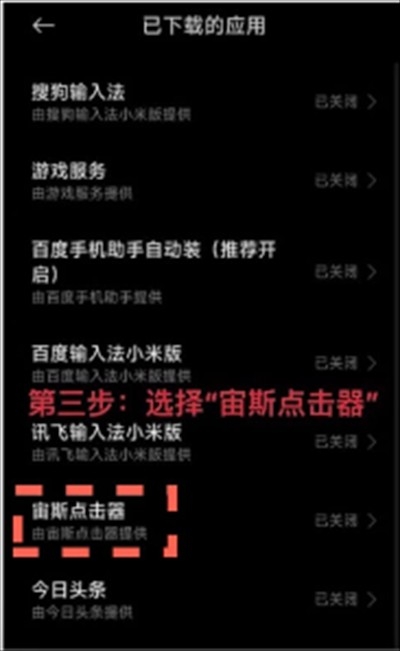Image resolution: width=400 pixels, height=651 pixels.
Task: Go back using the top-left arrow
Action: pyautogui.click(x=43, y=26)
